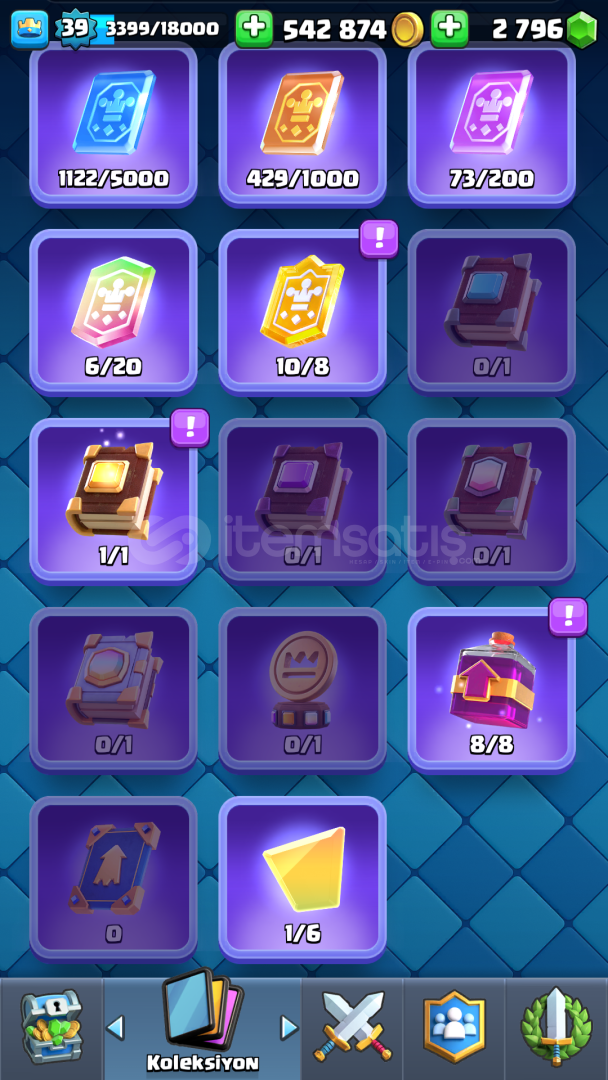Add more gold with the plus button
608x1080 pixels.
254,29
